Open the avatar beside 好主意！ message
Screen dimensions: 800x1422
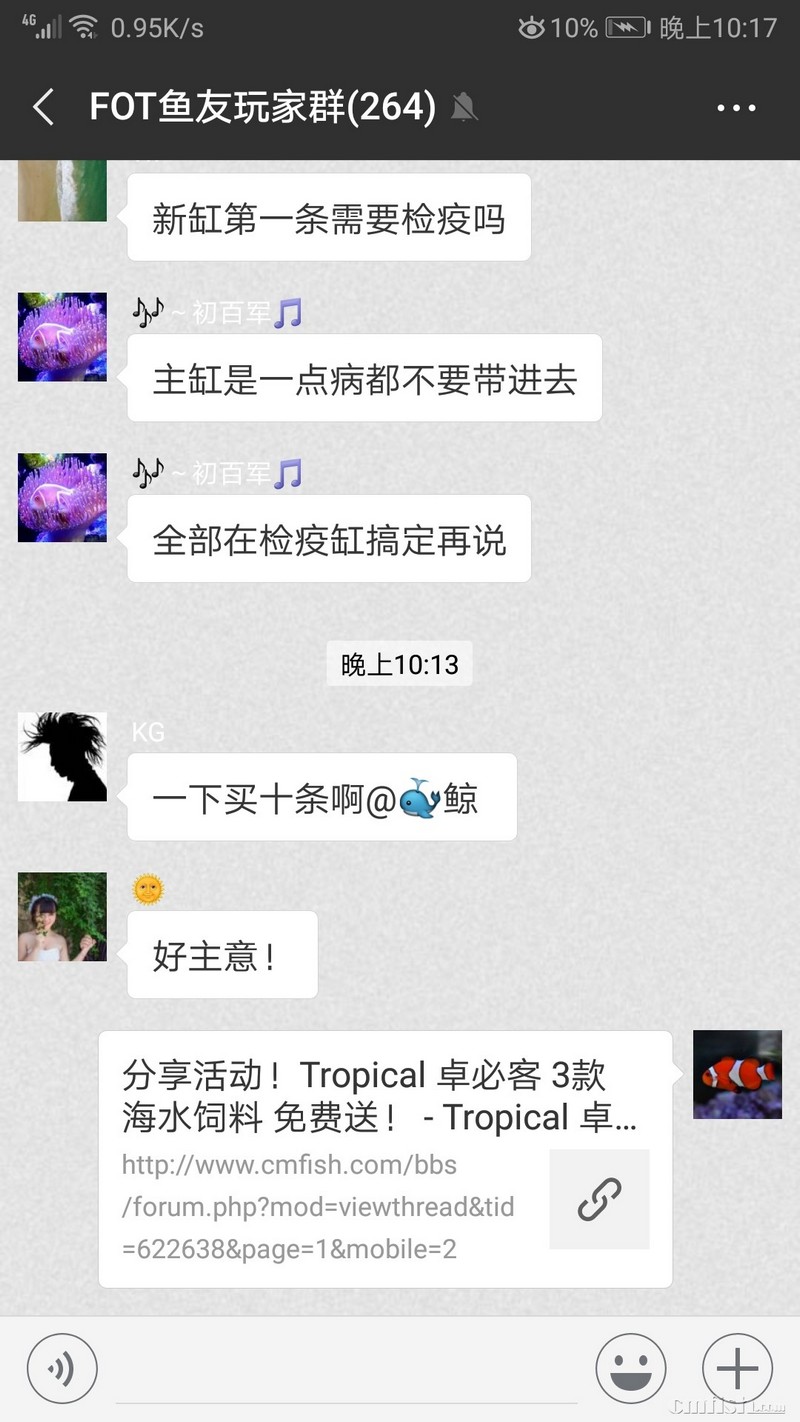[62, 917]
